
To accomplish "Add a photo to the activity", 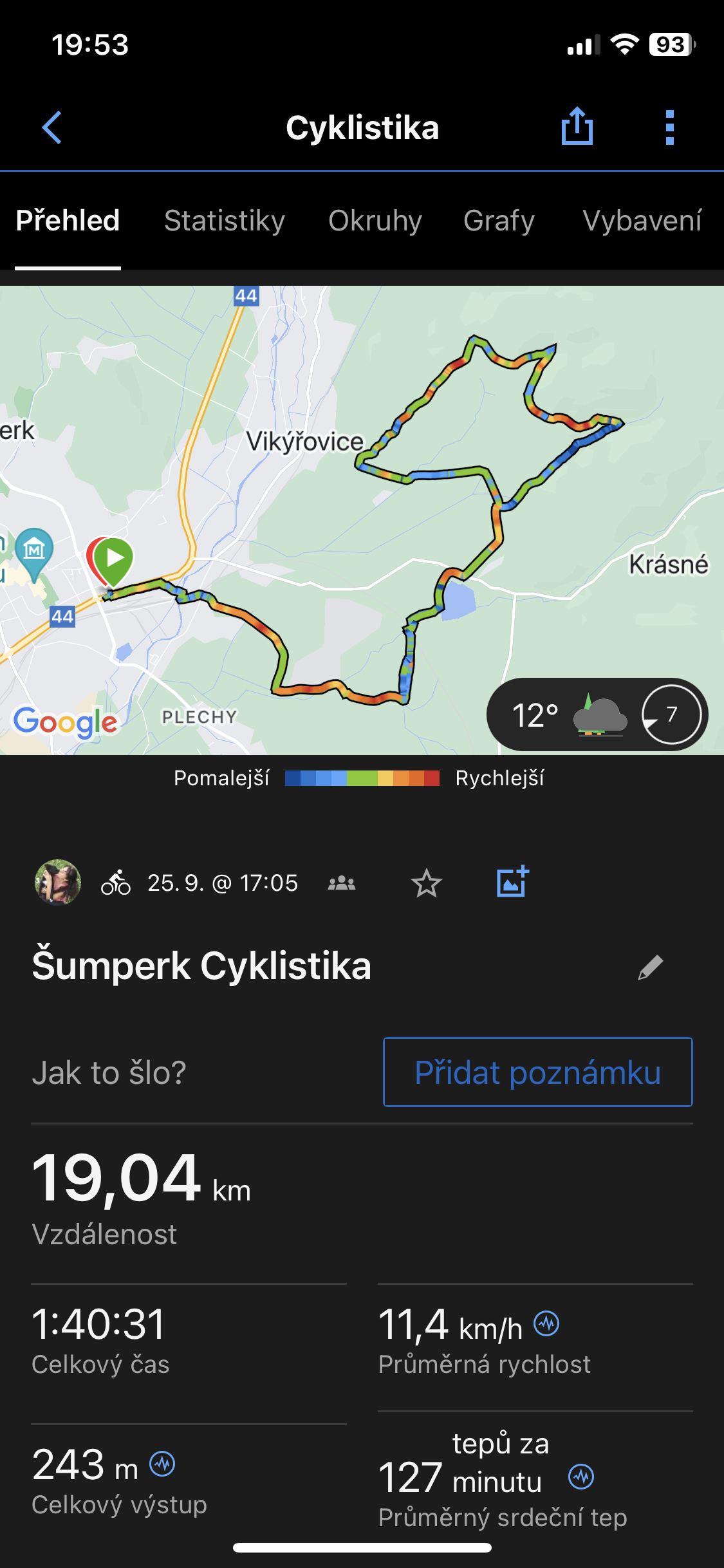I will (512, 882).
